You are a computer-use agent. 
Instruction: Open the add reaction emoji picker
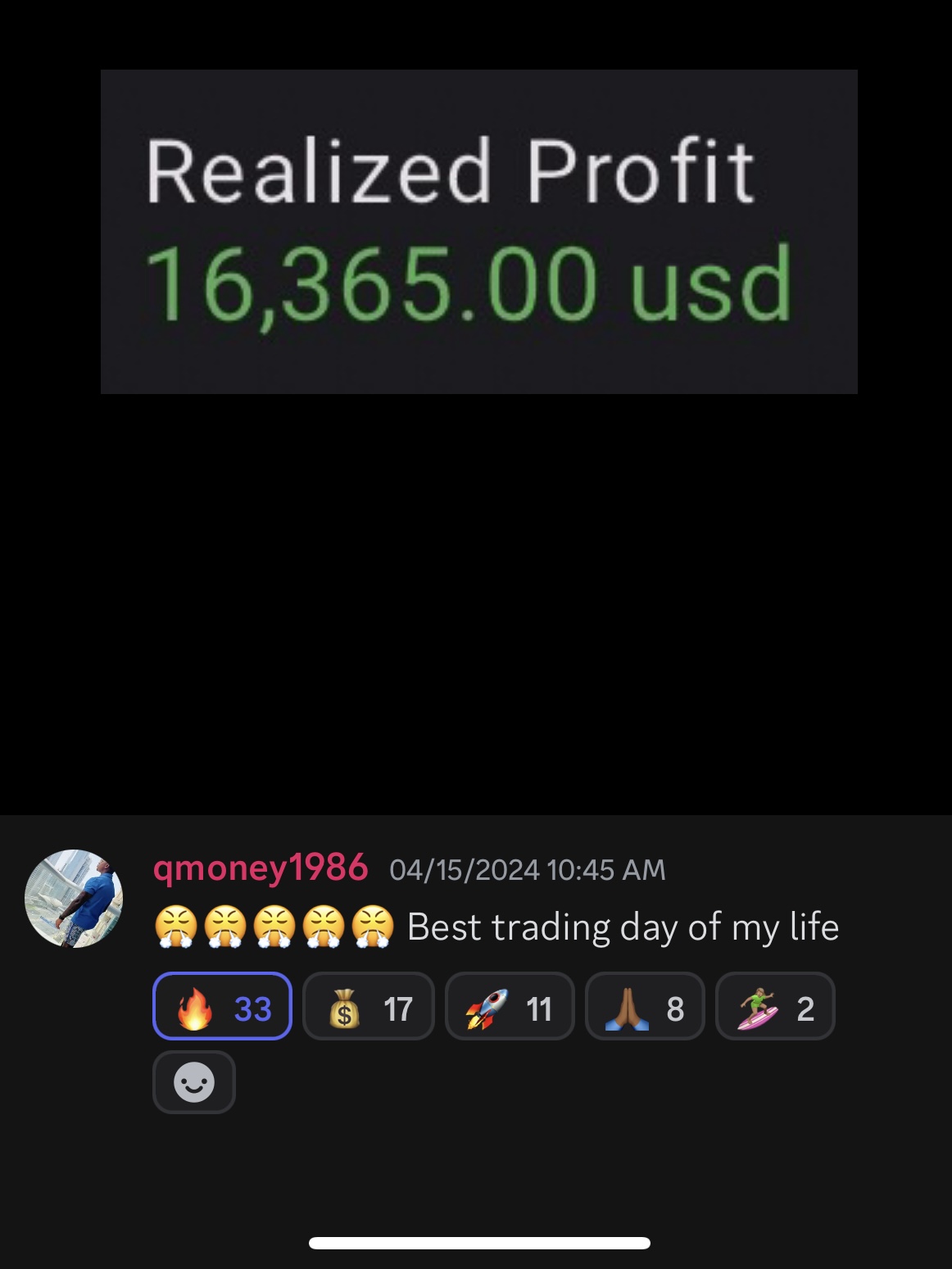(x=194, y=1082)
